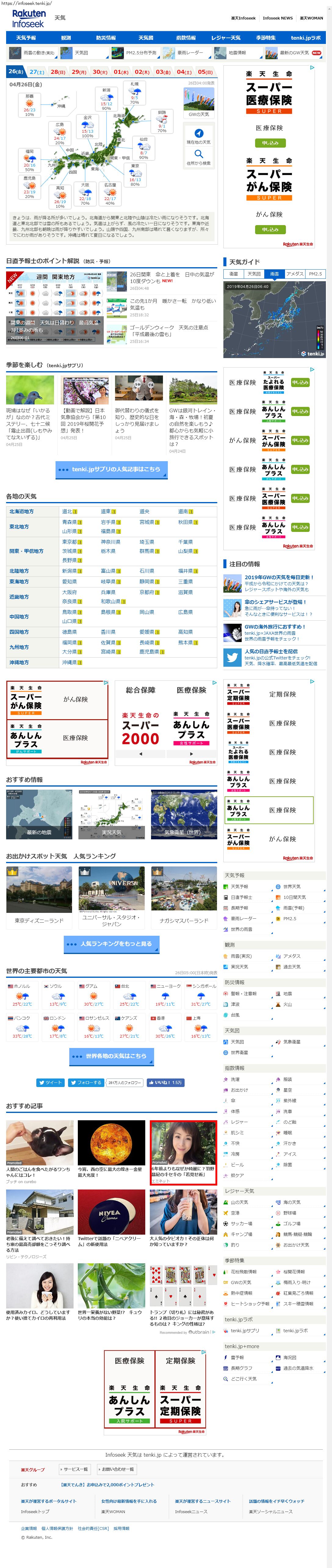Open the 最新の地震 recommended tile
The image size is (332, 1568).
(x=39, y=814)
